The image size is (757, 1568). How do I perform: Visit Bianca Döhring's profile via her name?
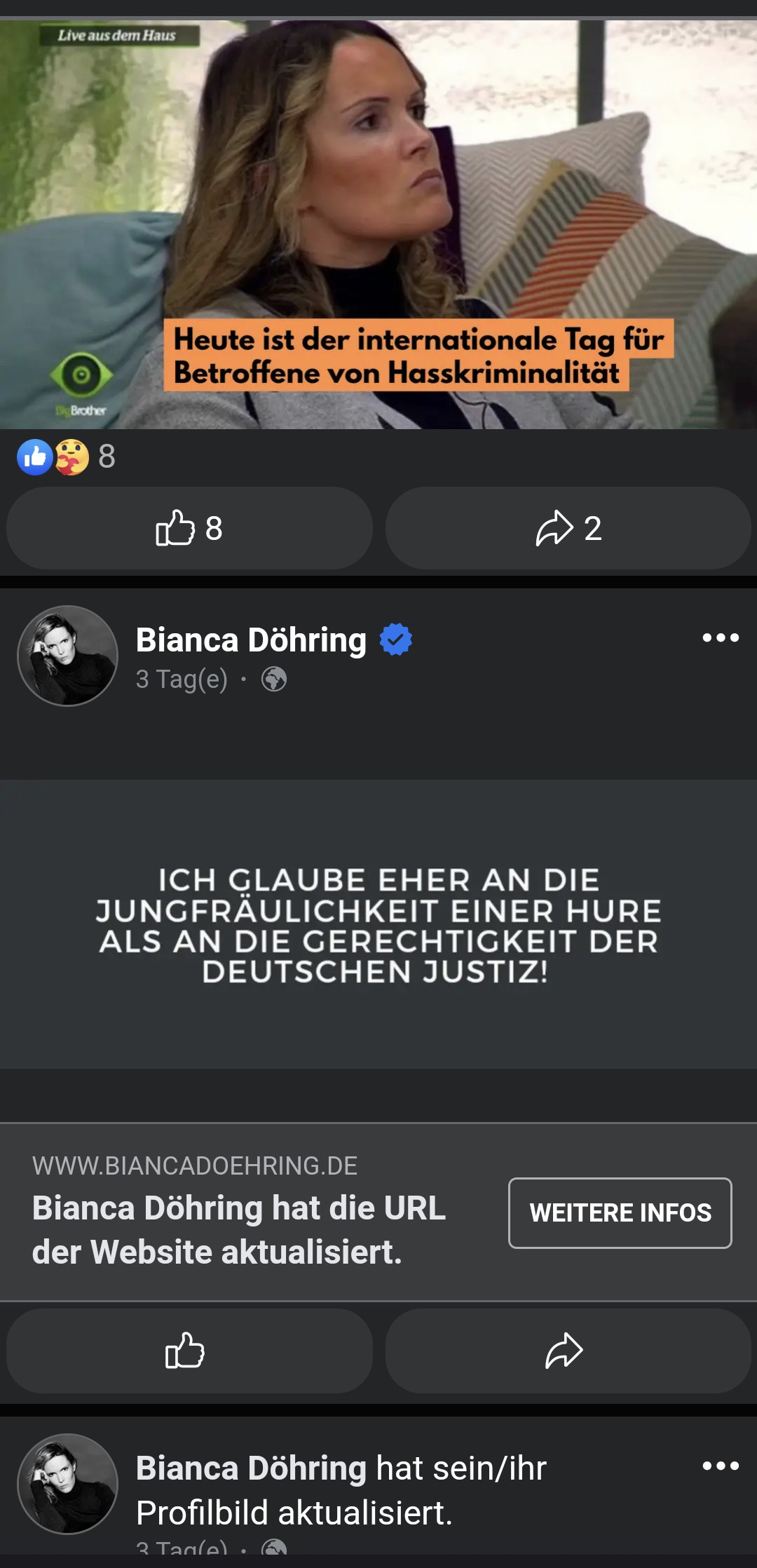coord(251,640)
